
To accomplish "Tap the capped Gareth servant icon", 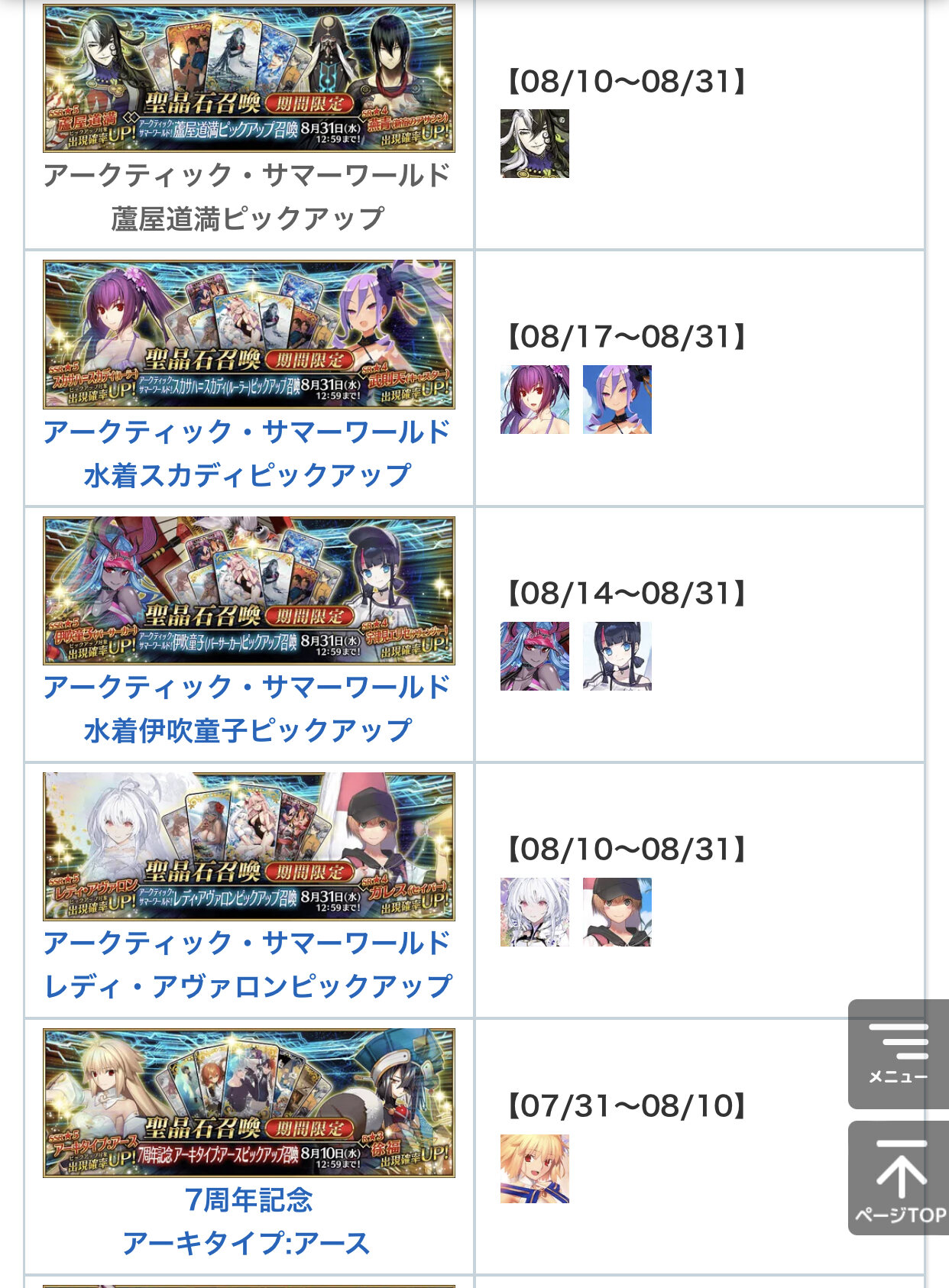I will tap(617, 912).
